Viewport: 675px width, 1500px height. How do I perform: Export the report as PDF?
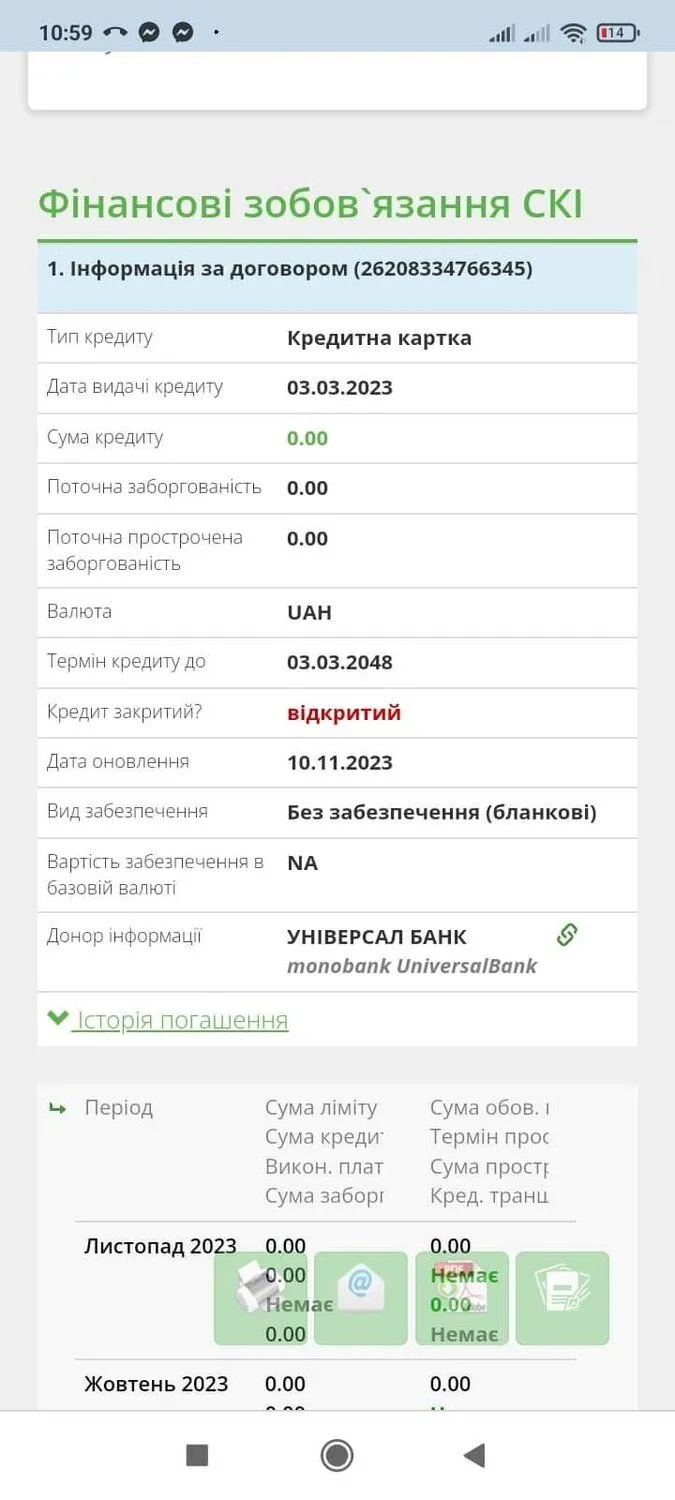pyautogui.click(x=462, y=1298)
